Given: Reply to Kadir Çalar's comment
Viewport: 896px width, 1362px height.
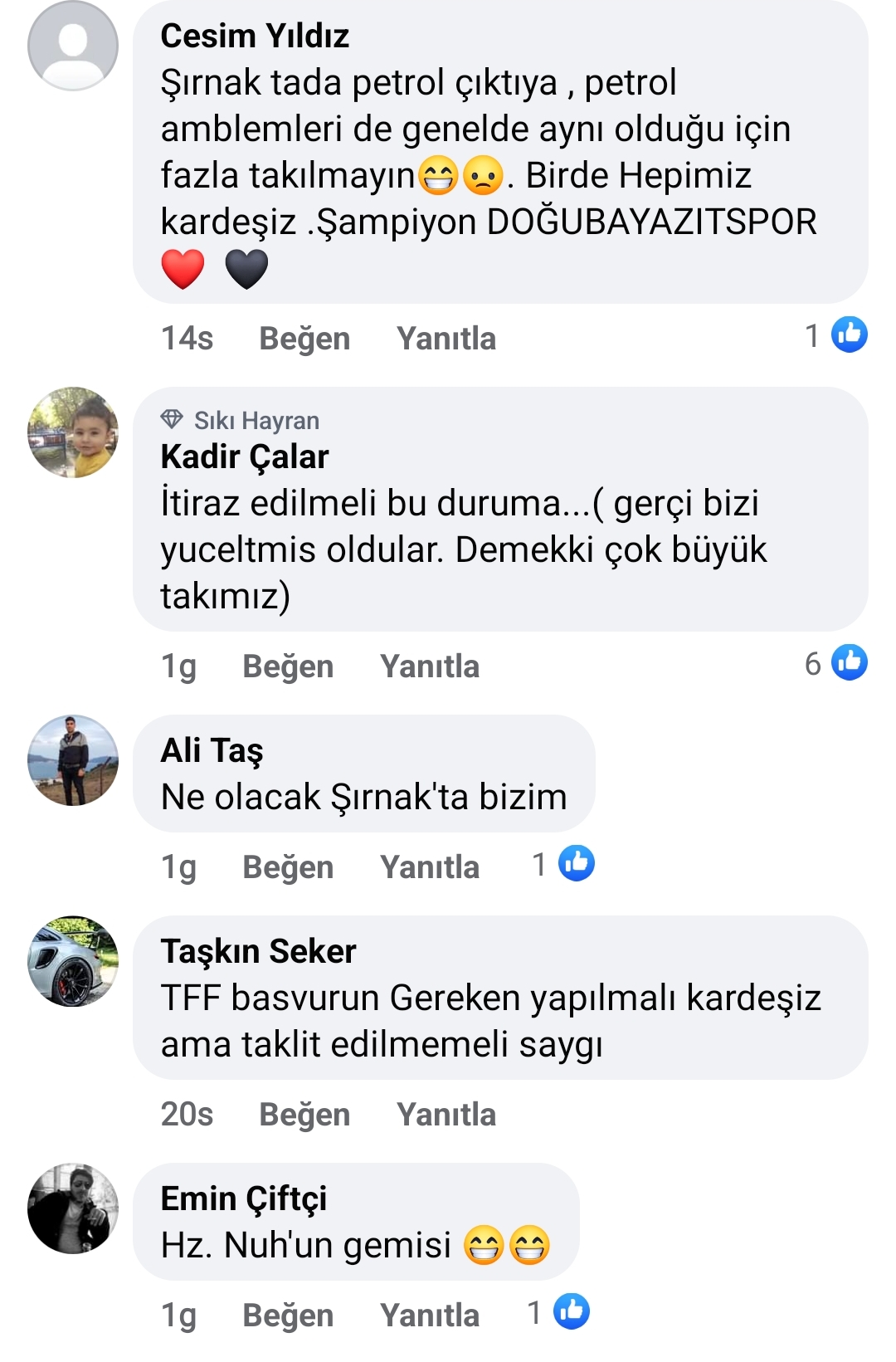Looking at the screenshot, I should 429,666.
